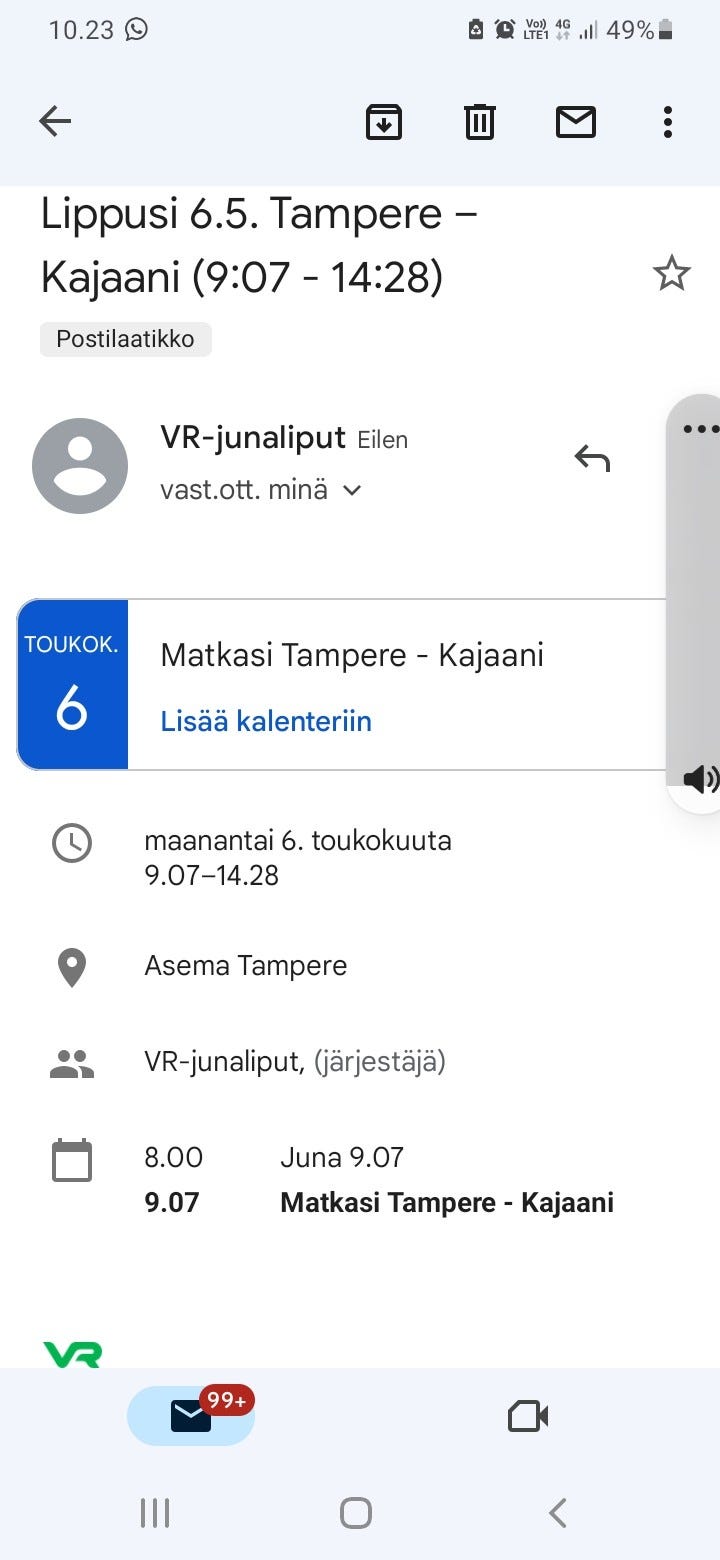Star the email
This screenshot has height=1560, width=720.
tap(672, 271)
